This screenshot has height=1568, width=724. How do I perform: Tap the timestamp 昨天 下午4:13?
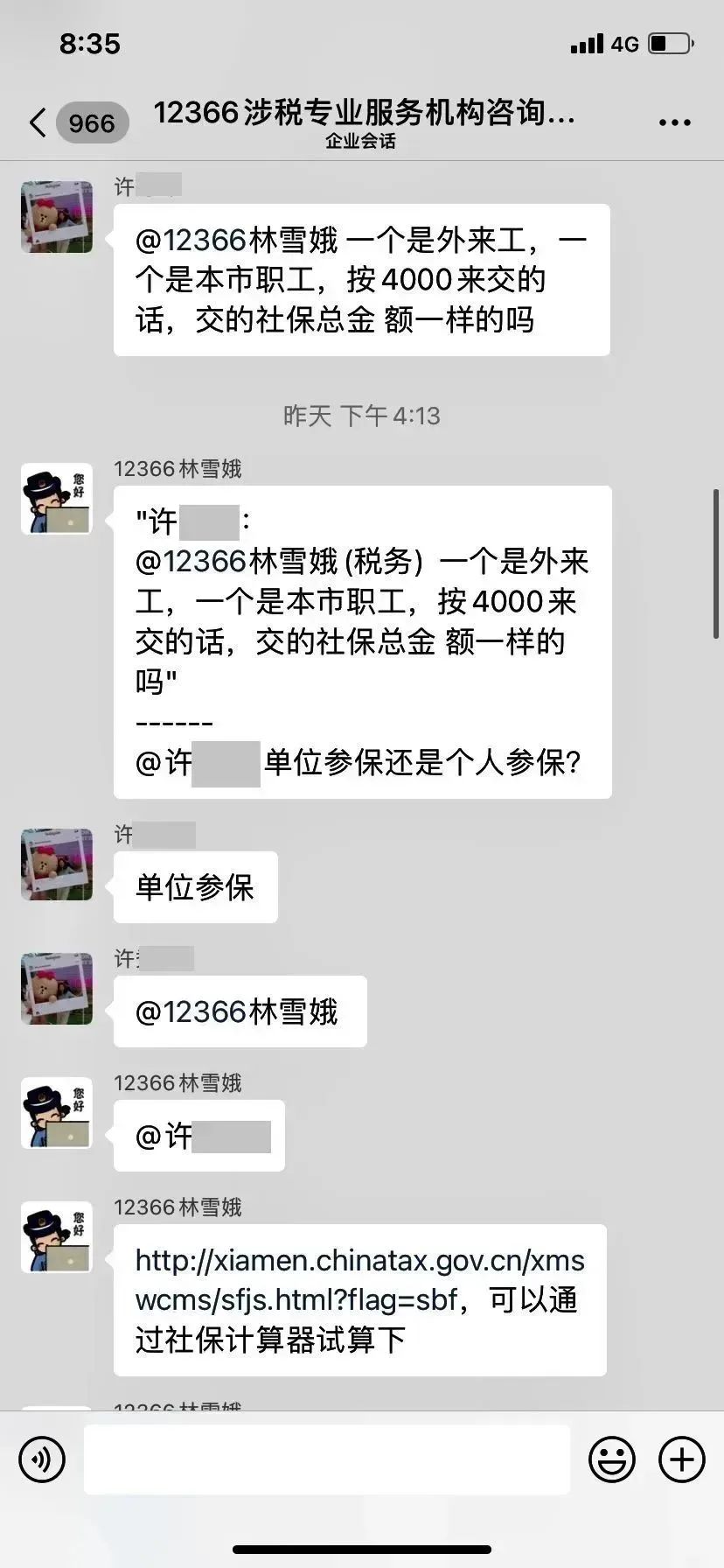point(362,416)
